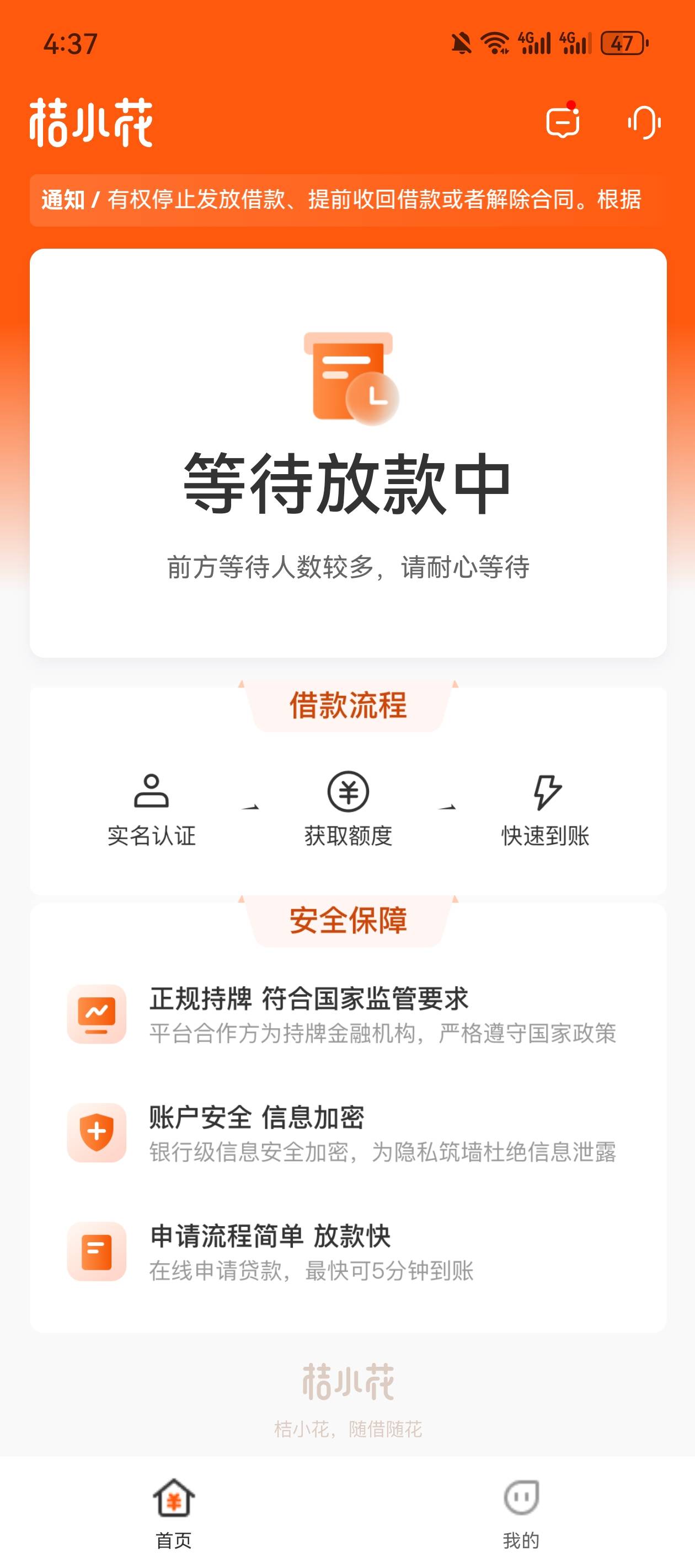Contact customer service via headset icon
Image resolution: width=695 pixels, height=1568 pixels.
tap(644, 122)
